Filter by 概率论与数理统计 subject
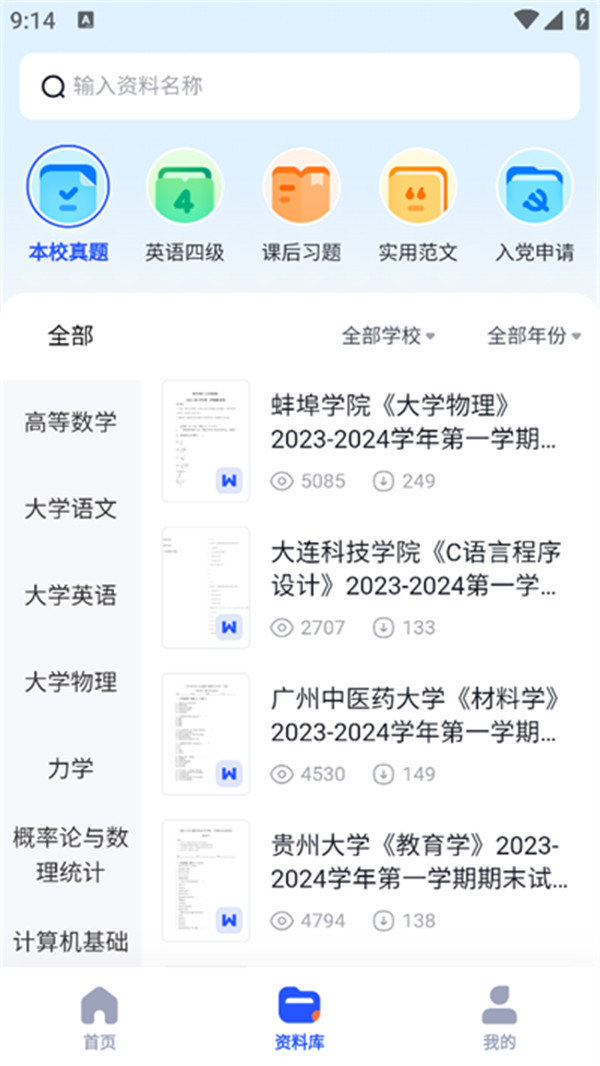 coord(70,854)
